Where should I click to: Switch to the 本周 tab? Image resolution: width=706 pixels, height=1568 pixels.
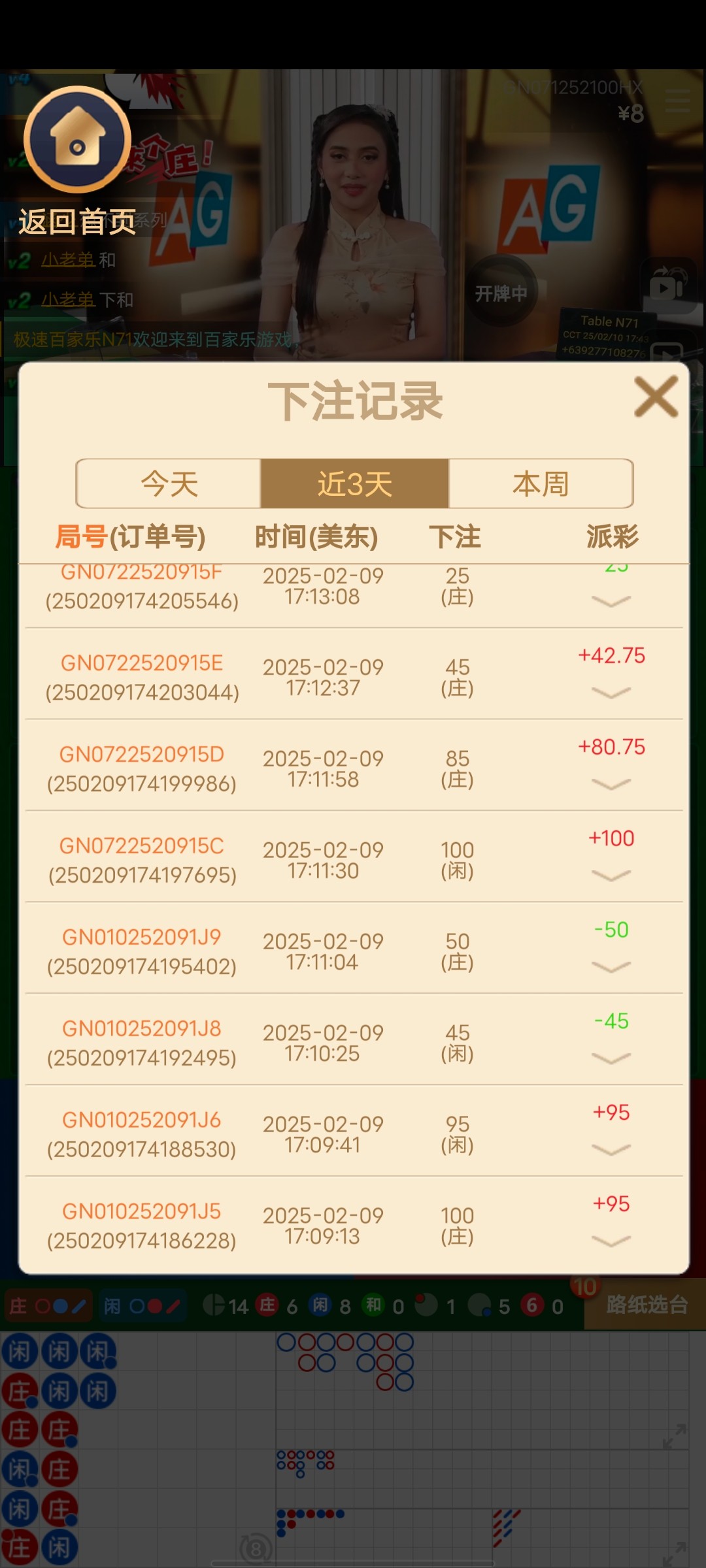541,484
